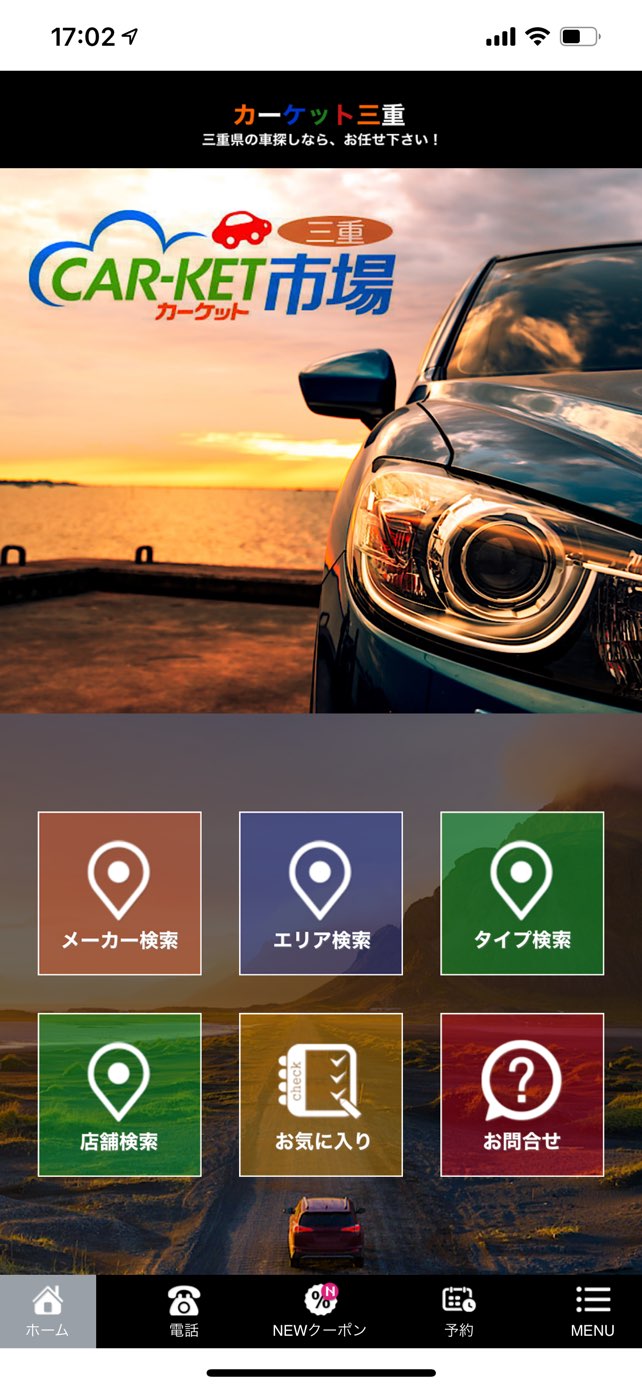Switch to the ホーム tab
Screen dimensions: 642x1389
(x=48, y=1311)
